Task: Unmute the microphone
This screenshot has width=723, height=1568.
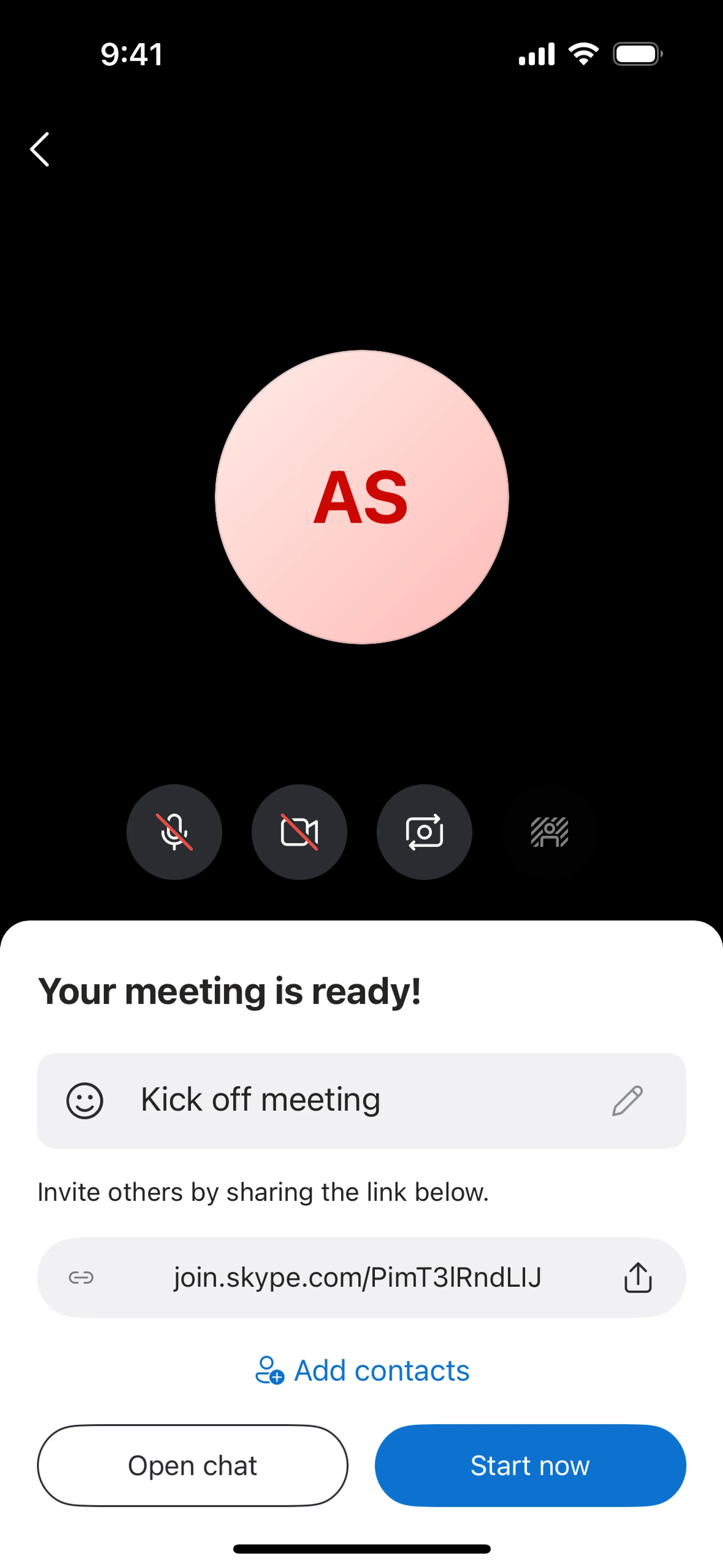Action: tap(174, 831)
